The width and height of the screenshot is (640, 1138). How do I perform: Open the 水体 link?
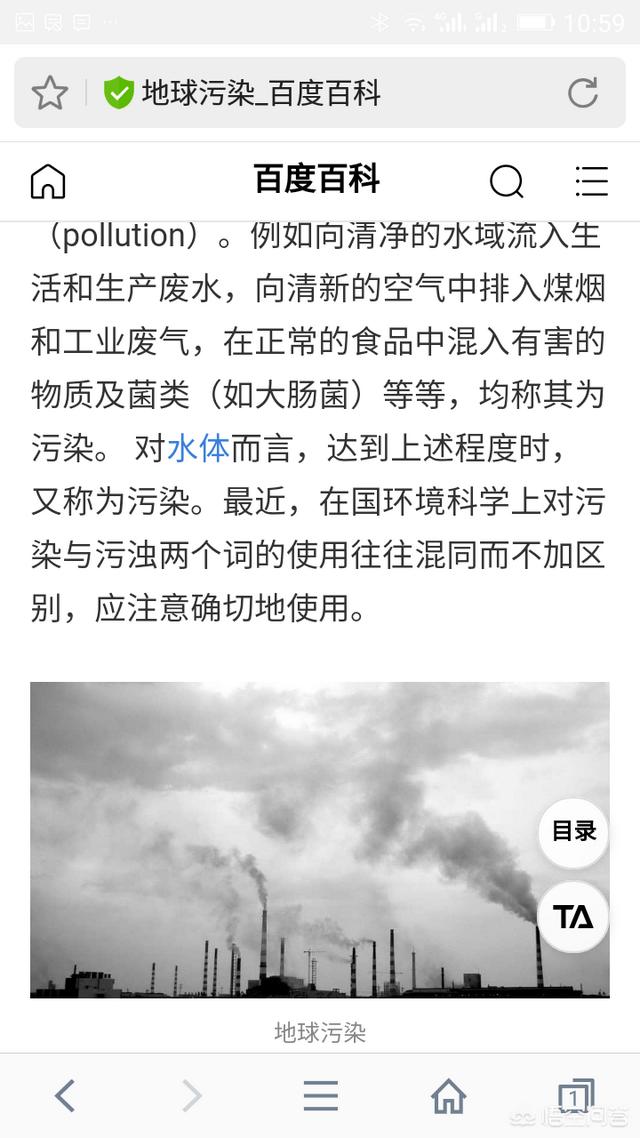click(x=198, y=448)
